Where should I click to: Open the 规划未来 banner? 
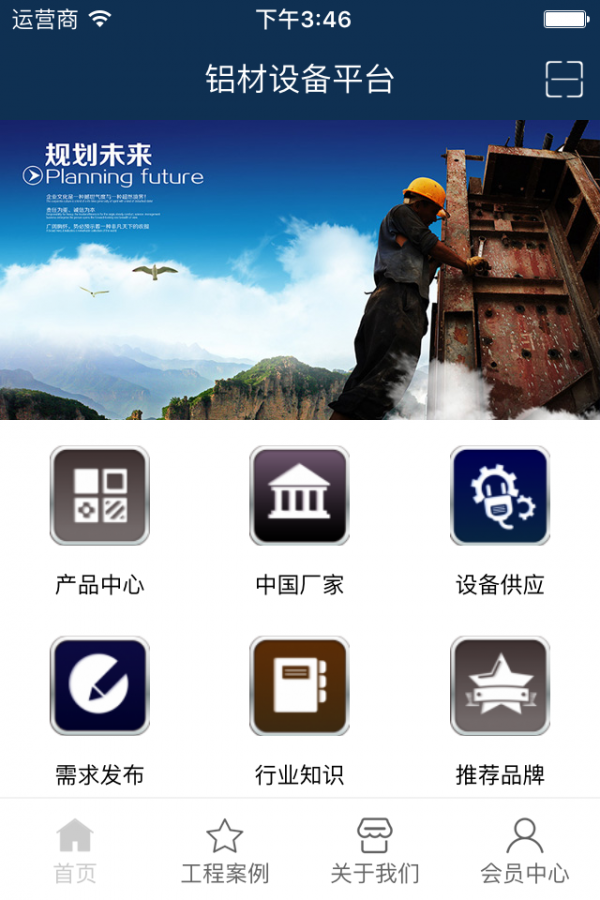(x=300, y=270)
